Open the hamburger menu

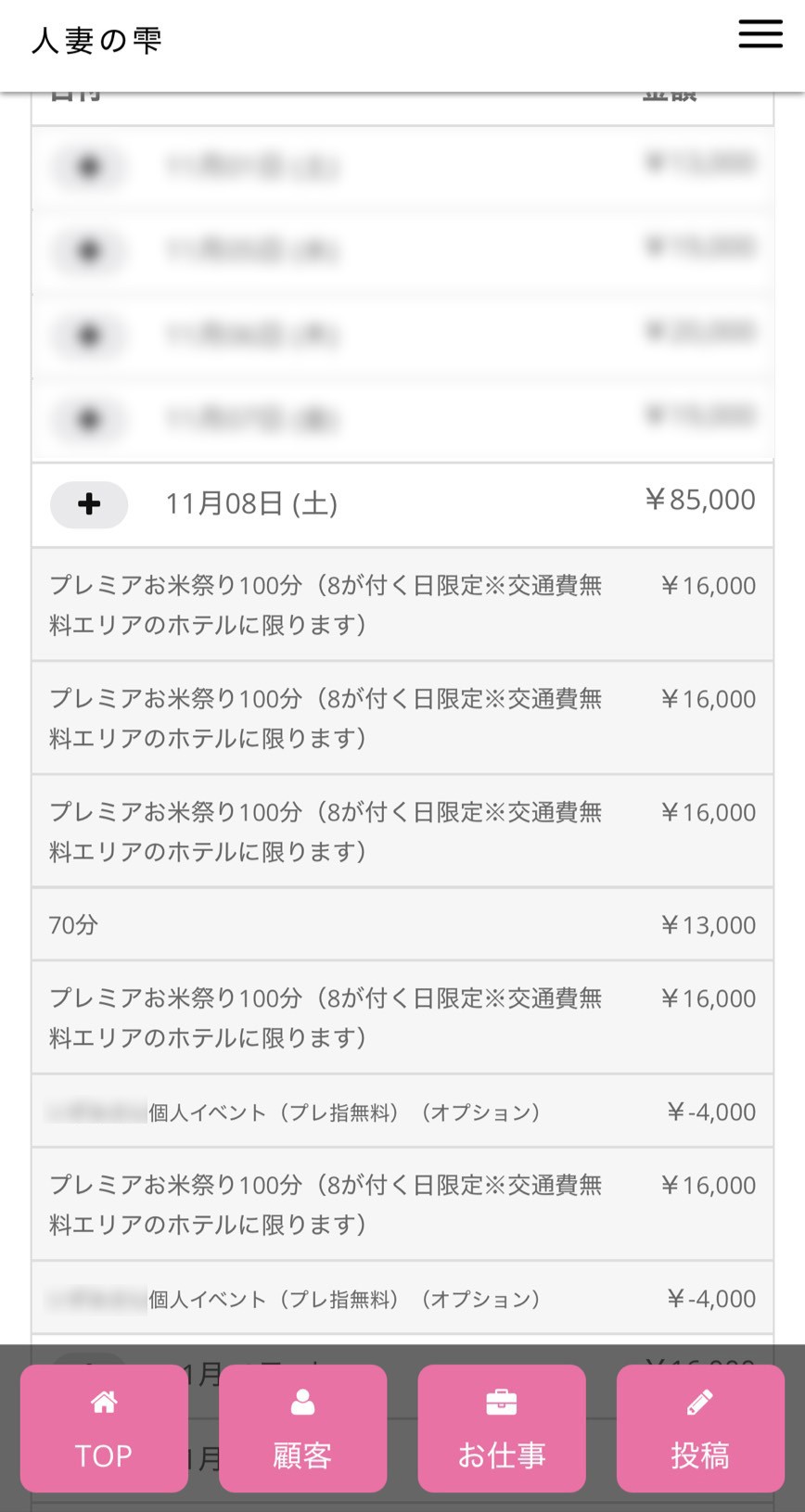(x=760, y=34)
